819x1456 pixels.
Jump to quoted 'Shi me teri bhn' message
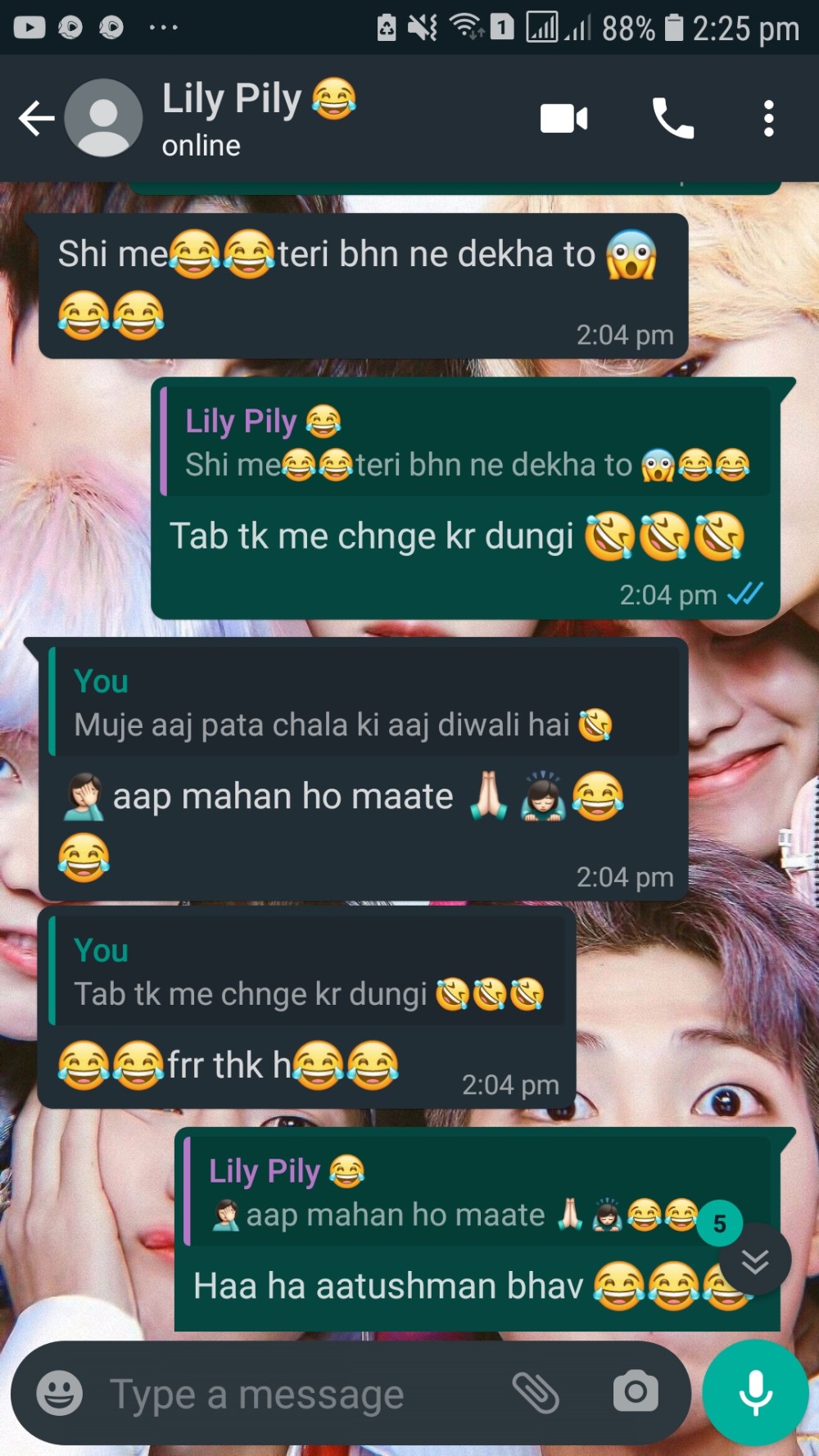(x=465, y=443)
